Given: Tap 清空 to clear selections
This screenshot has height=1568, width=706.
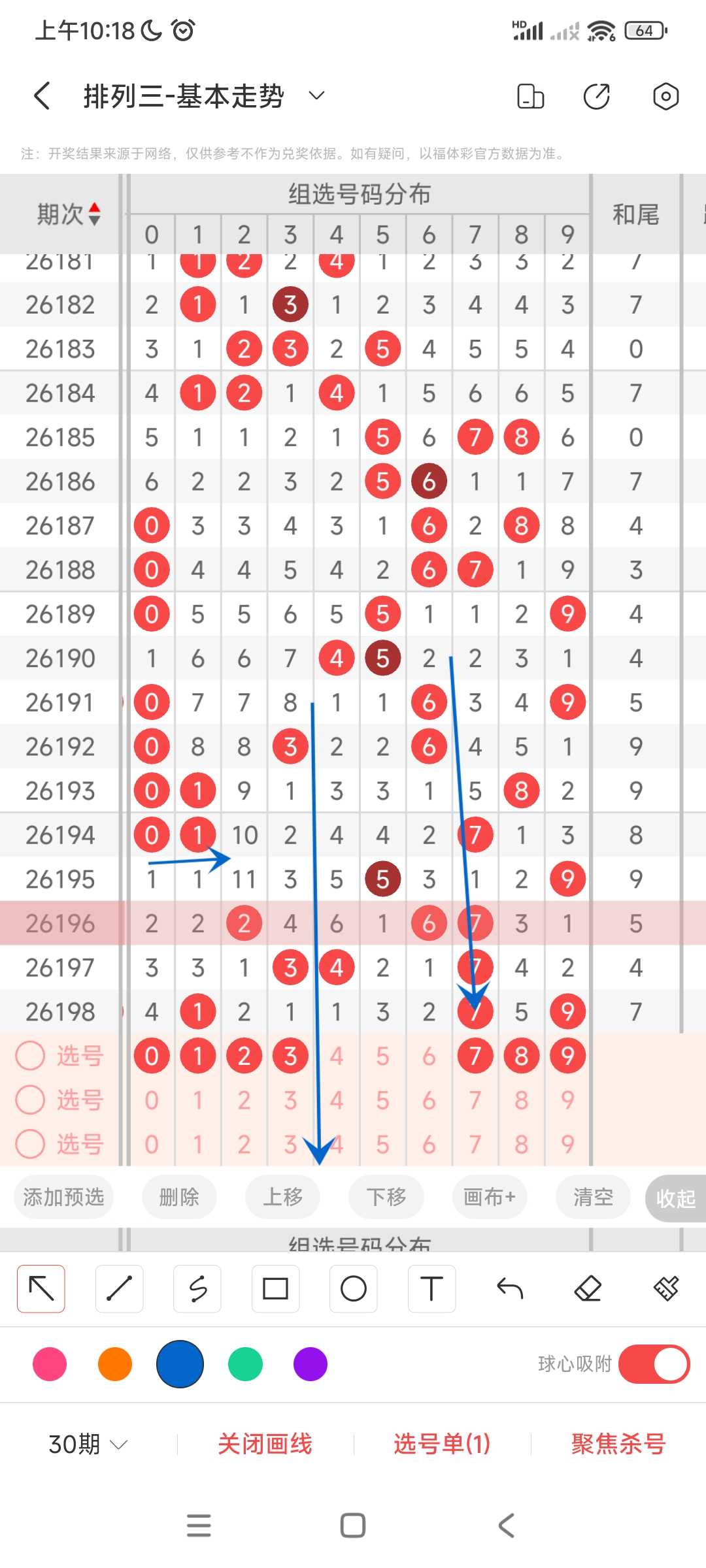Looking at the screenshot, I should (593, 1197).
